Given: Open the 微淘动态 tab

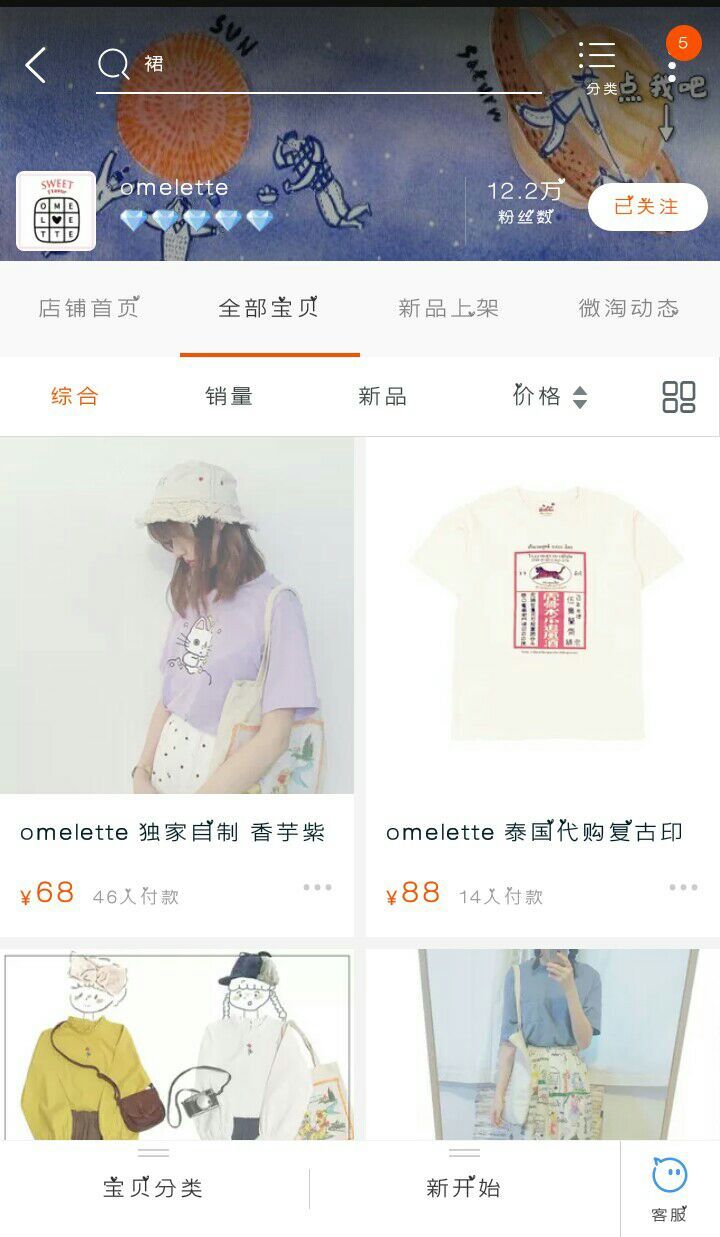Looking at the screenshot, I should tap(629, 308).
